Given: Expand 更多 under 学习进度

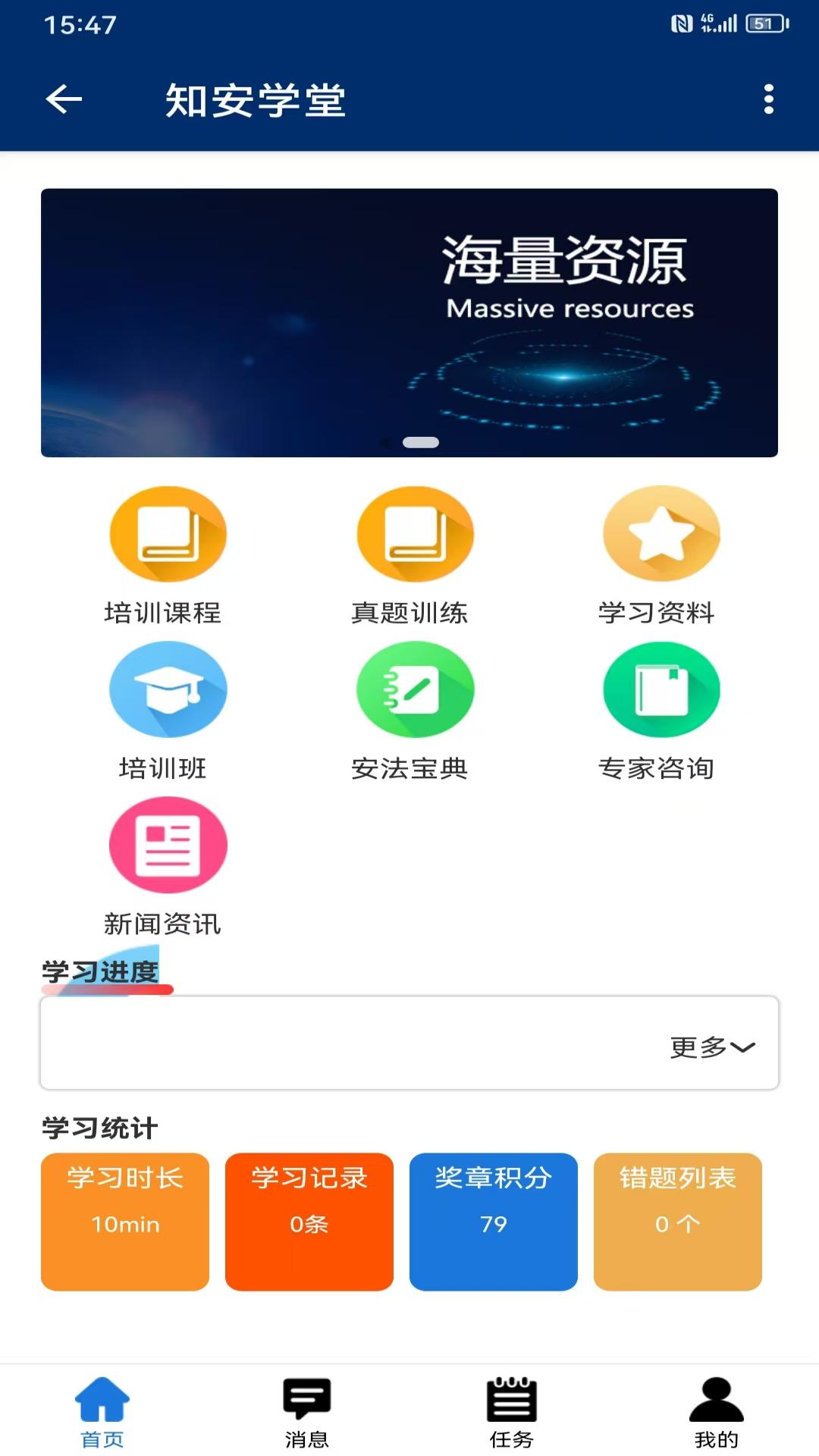Looking at the screenshot, I should [711, 1047].
